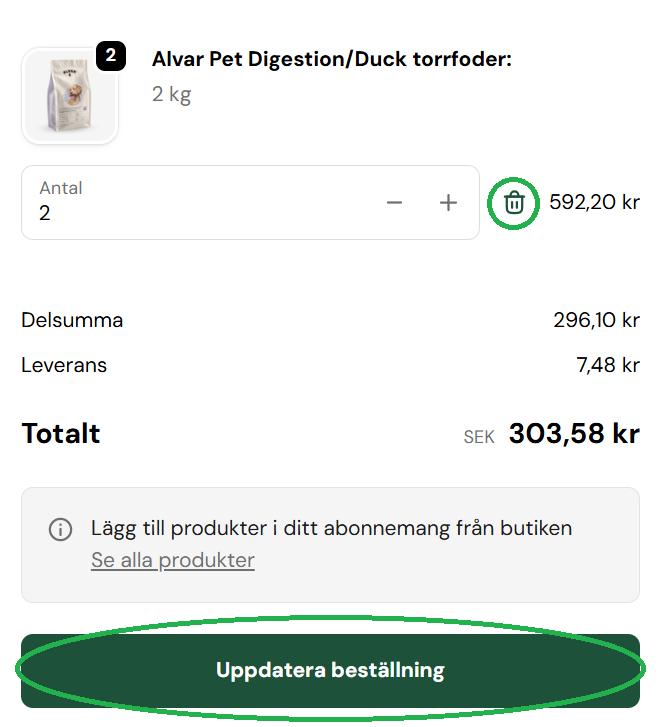Remove Alvar Pet Digestion/Duck with trash icon
This screenshot has width=665, height=727.
pos(514,203)
